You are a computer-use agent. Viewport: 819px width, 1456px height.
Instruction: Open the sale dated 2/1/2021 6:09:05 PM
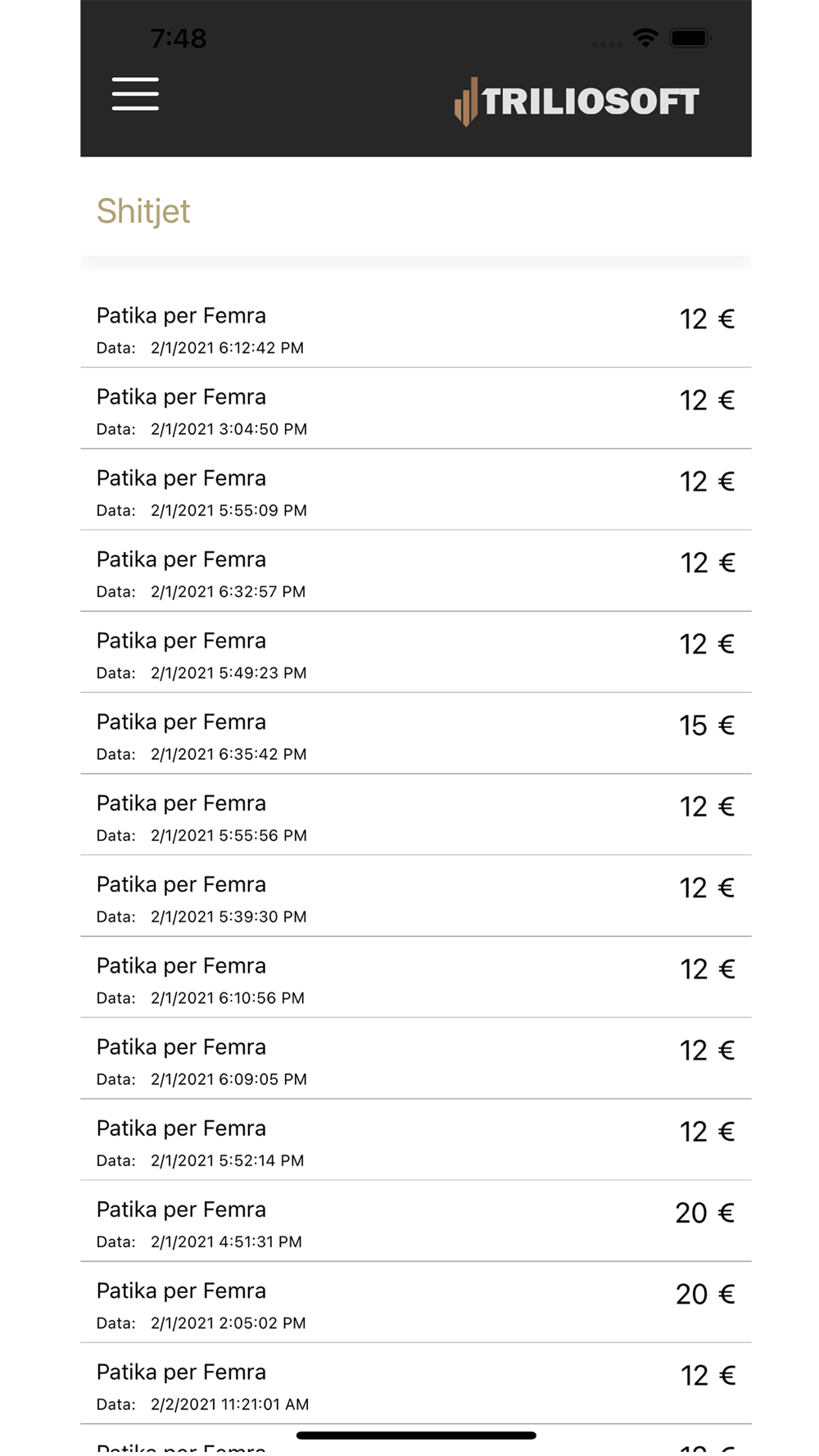(416, 1058)
